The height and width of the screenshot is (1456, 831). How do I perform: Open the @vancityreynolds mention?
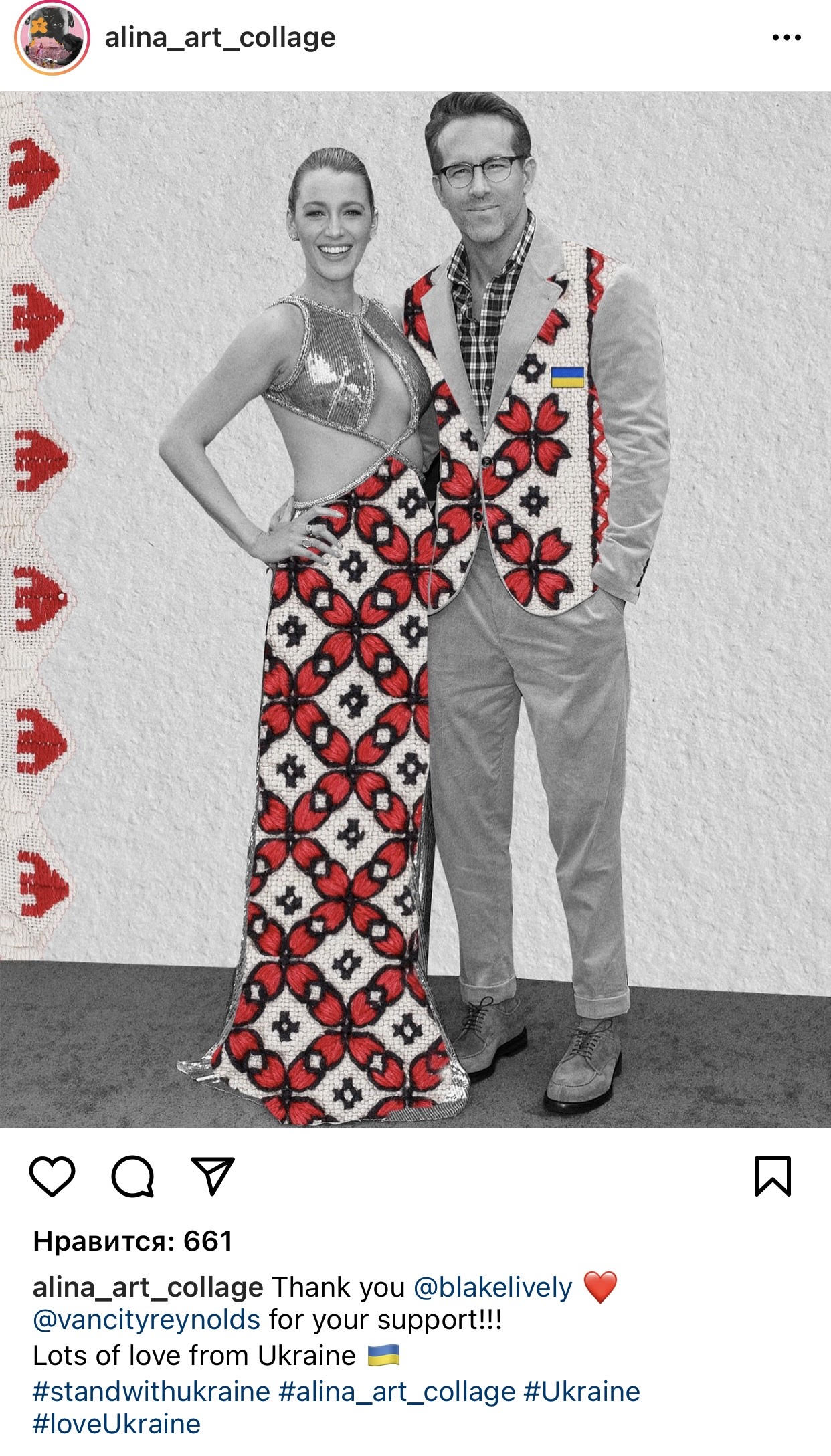tap(147, 1320)
